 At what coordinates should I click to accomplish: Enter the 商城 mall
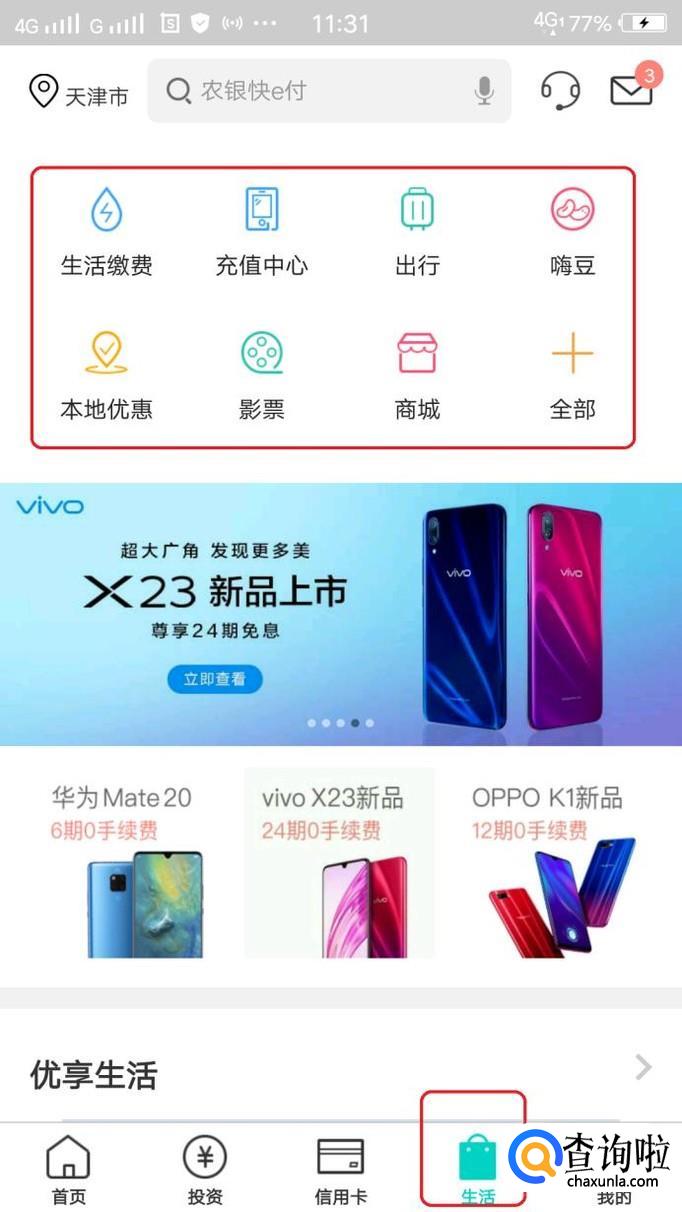pos(418,377)
